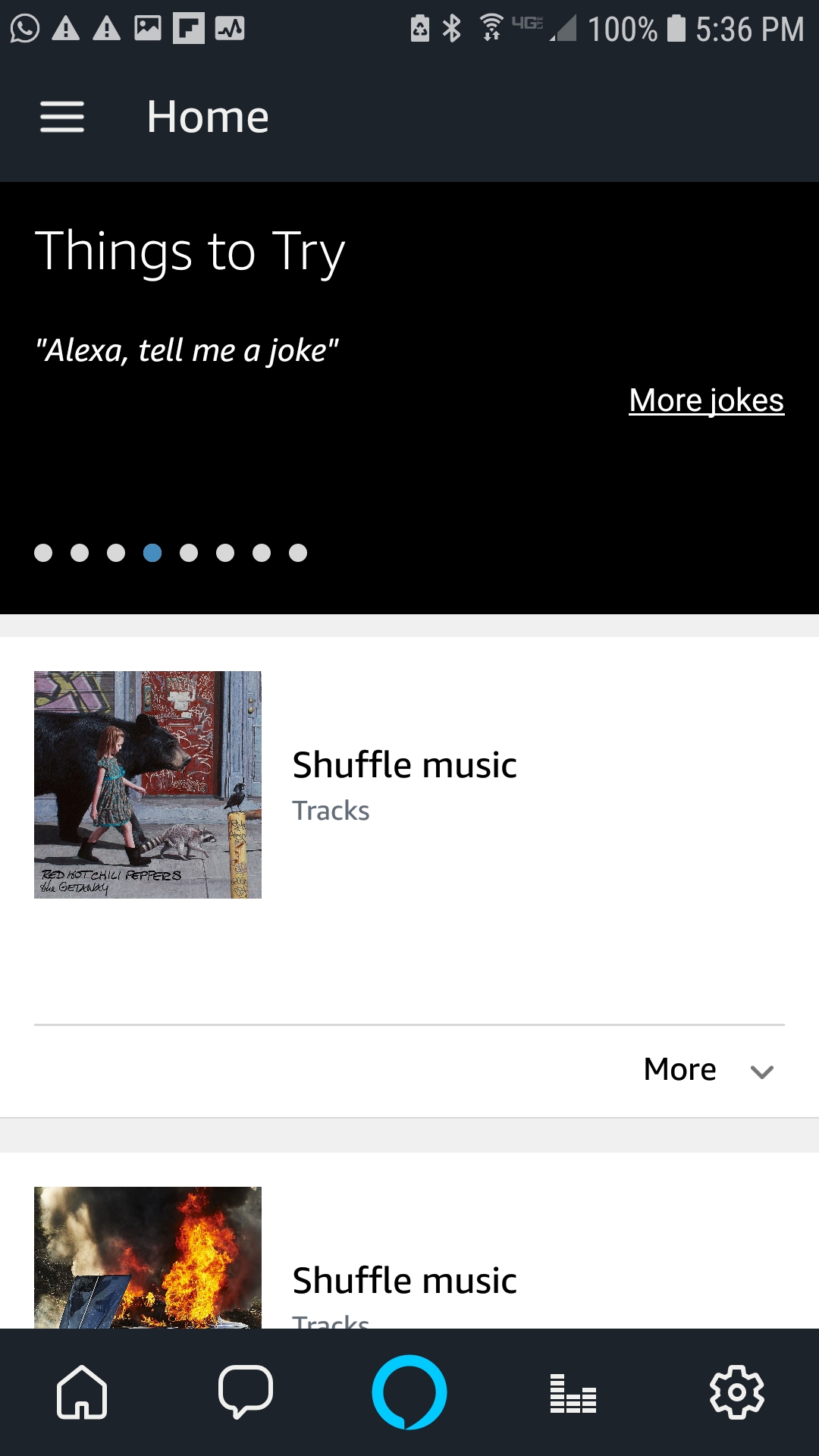Open the music player equalizer tab
The height and width of the screenshot is (1456, 819).
click(573, 1394)
